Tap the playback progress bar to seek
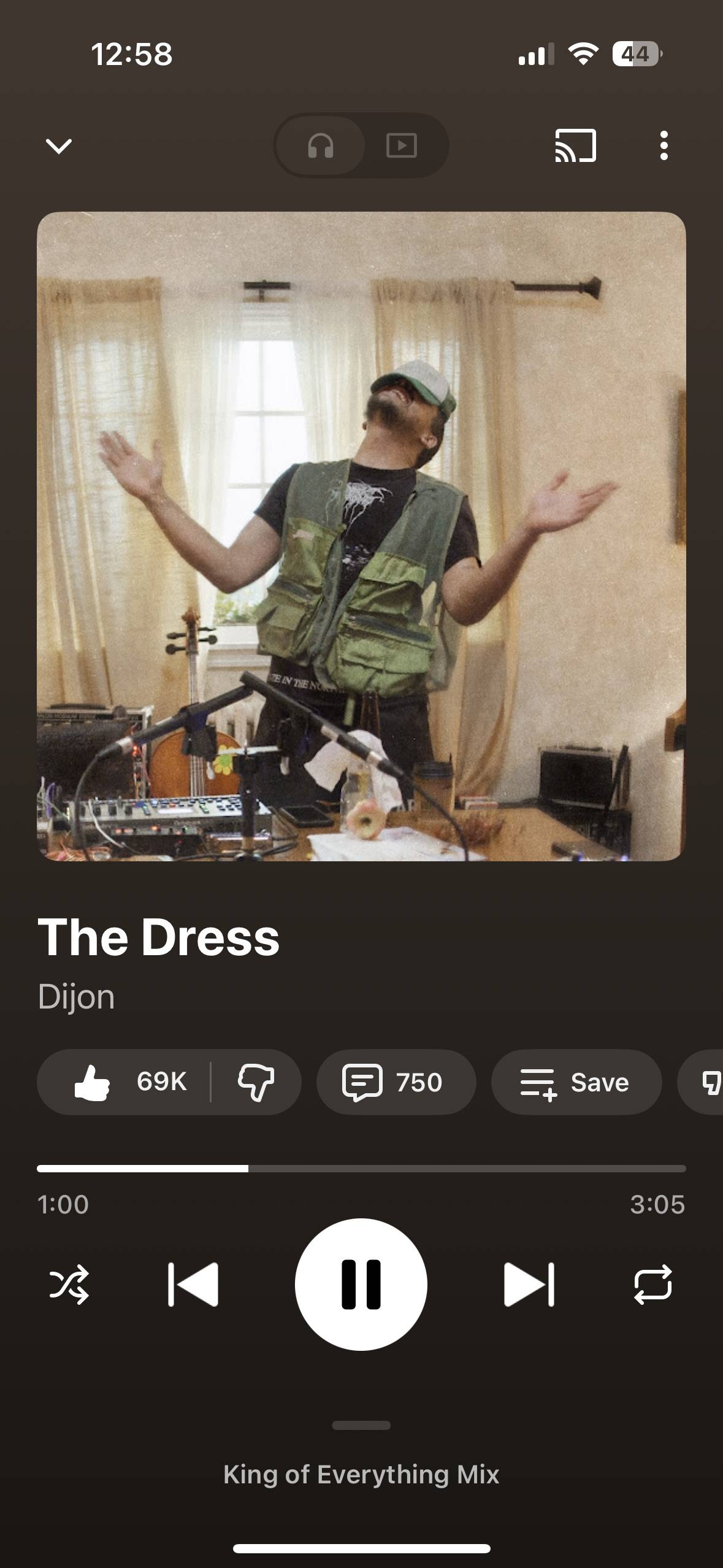This screenshot has width=723, height=1568. (361, 1169)
